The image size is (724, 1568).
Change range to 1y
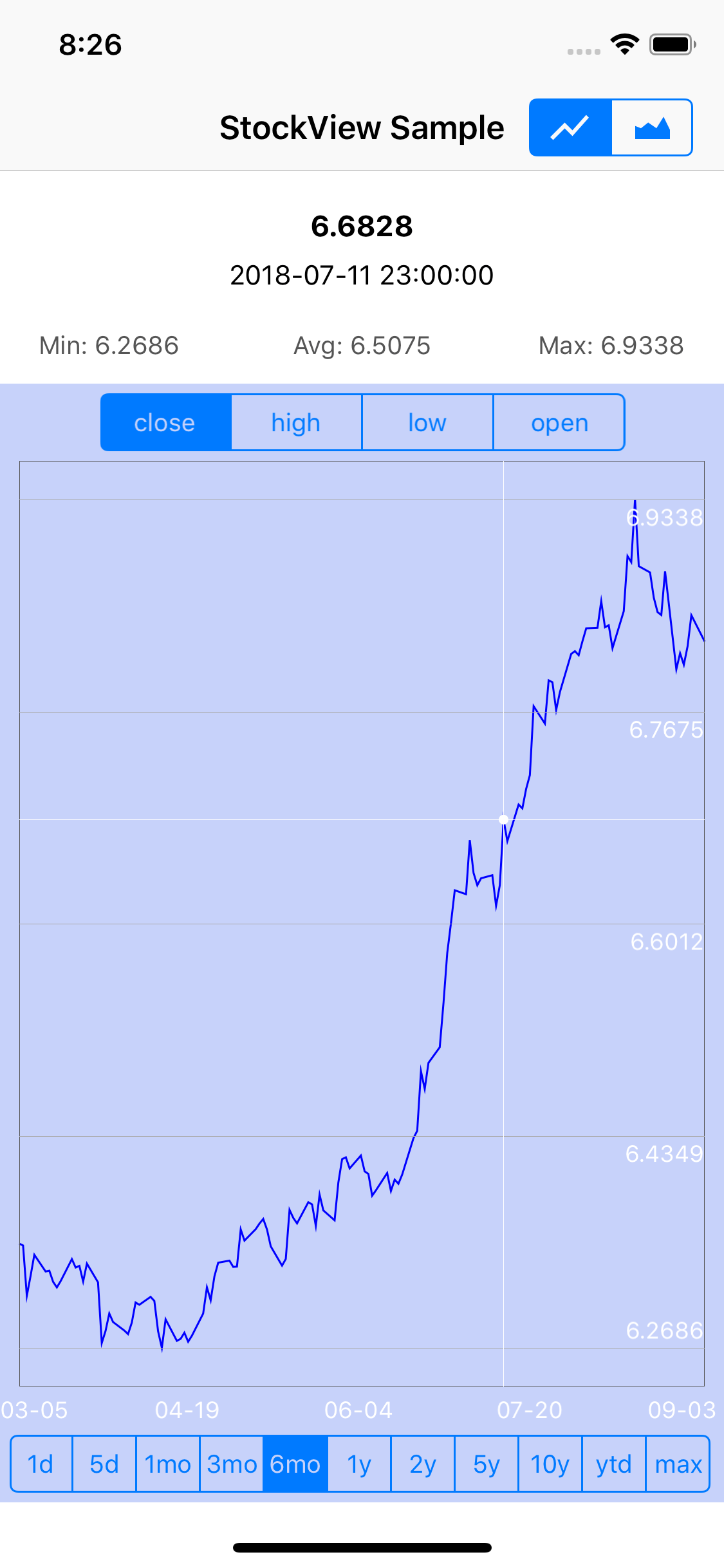point(359,1464)
